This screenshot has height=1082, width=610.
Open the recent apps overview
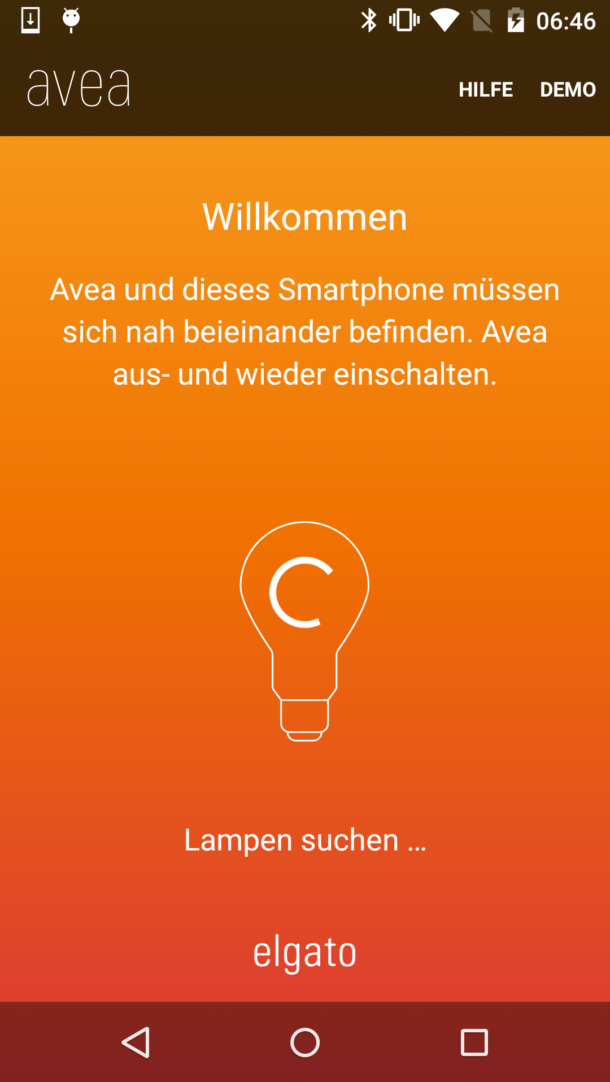(474, 1042)
